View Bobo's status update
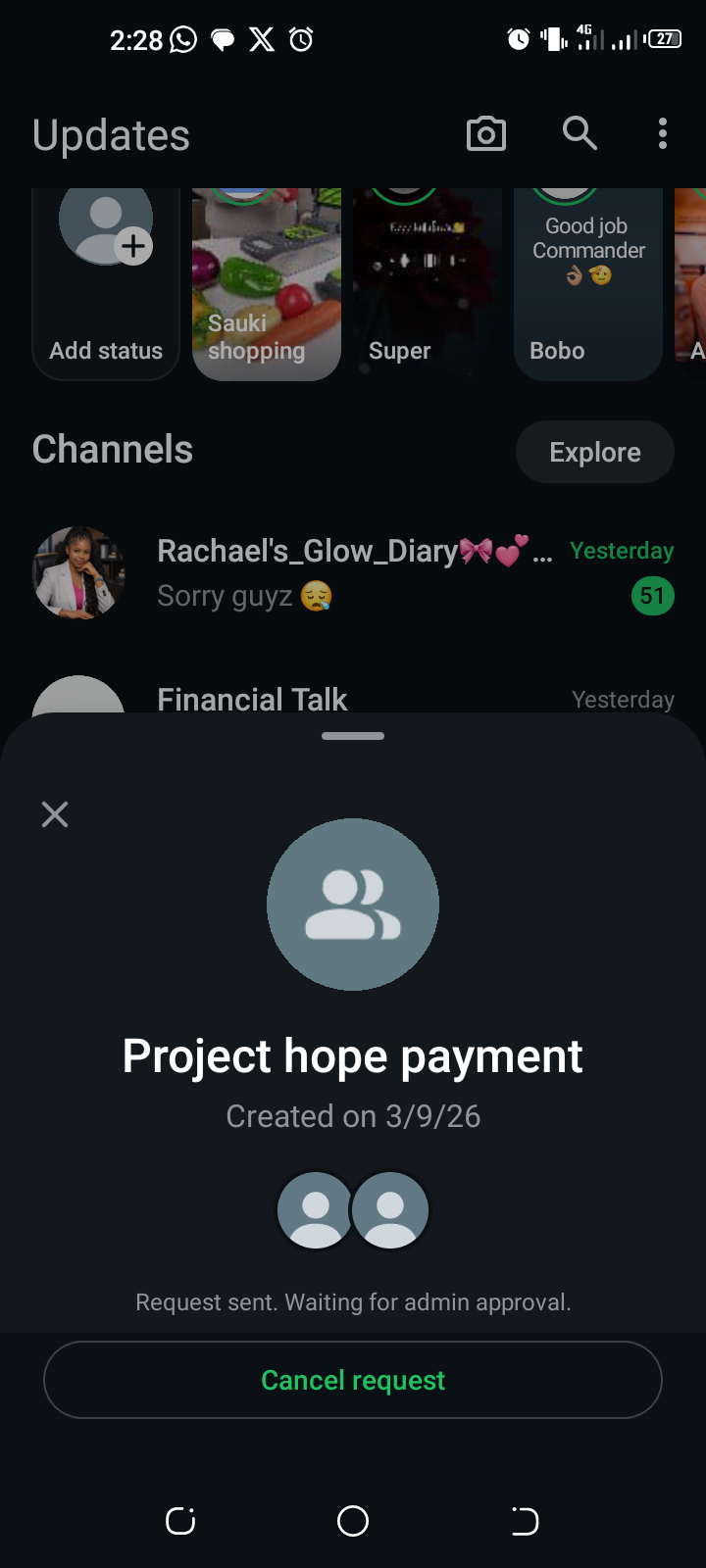This screenshot has height=1568, width=706. click(587, 284)
